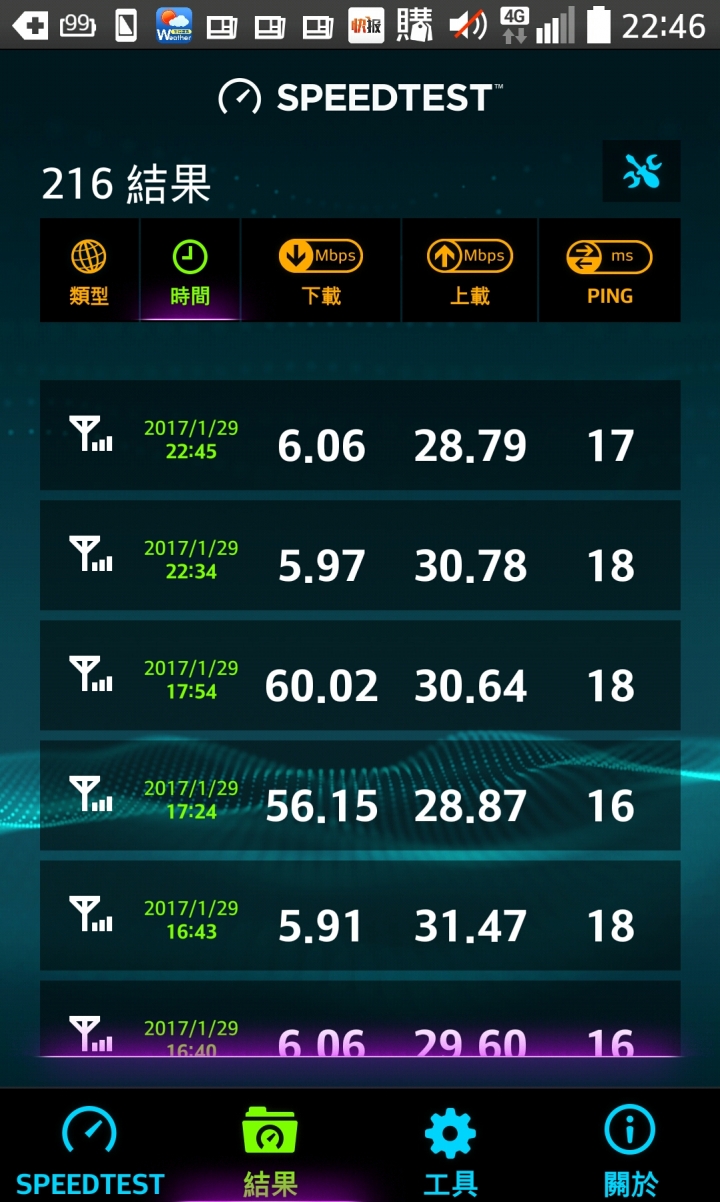Select the 17:24 result row
The height and width of the screenshot is (1202, 720).
pyautogui.click(x=360, y=795)
